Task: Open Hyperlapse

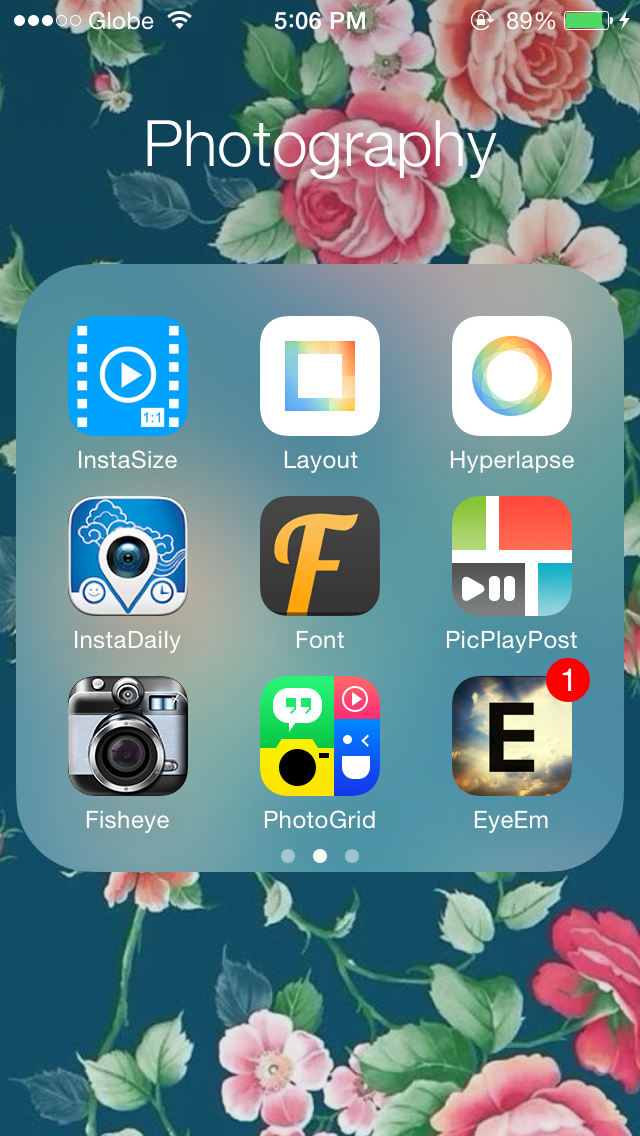Action: click(512, 376)
